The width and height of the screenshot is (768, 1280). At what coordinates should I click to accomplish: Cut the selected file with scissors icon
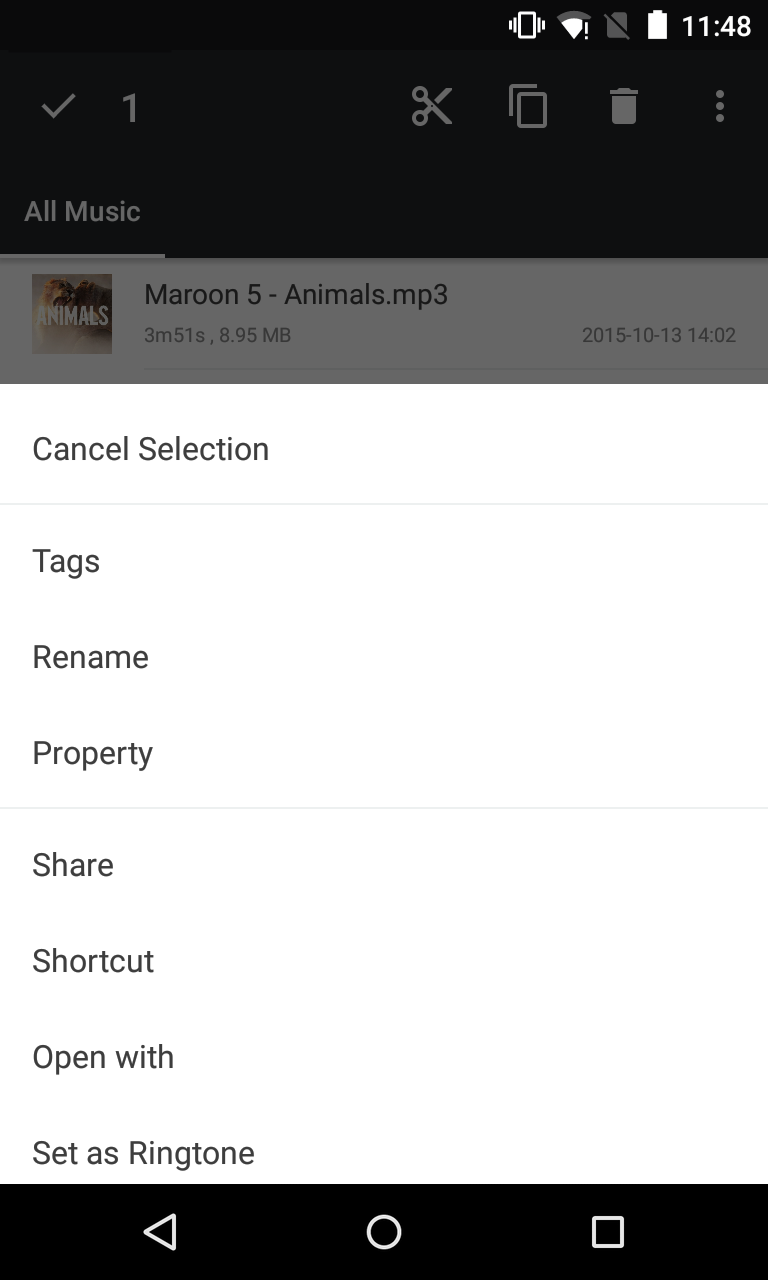(x=432, y=106)
